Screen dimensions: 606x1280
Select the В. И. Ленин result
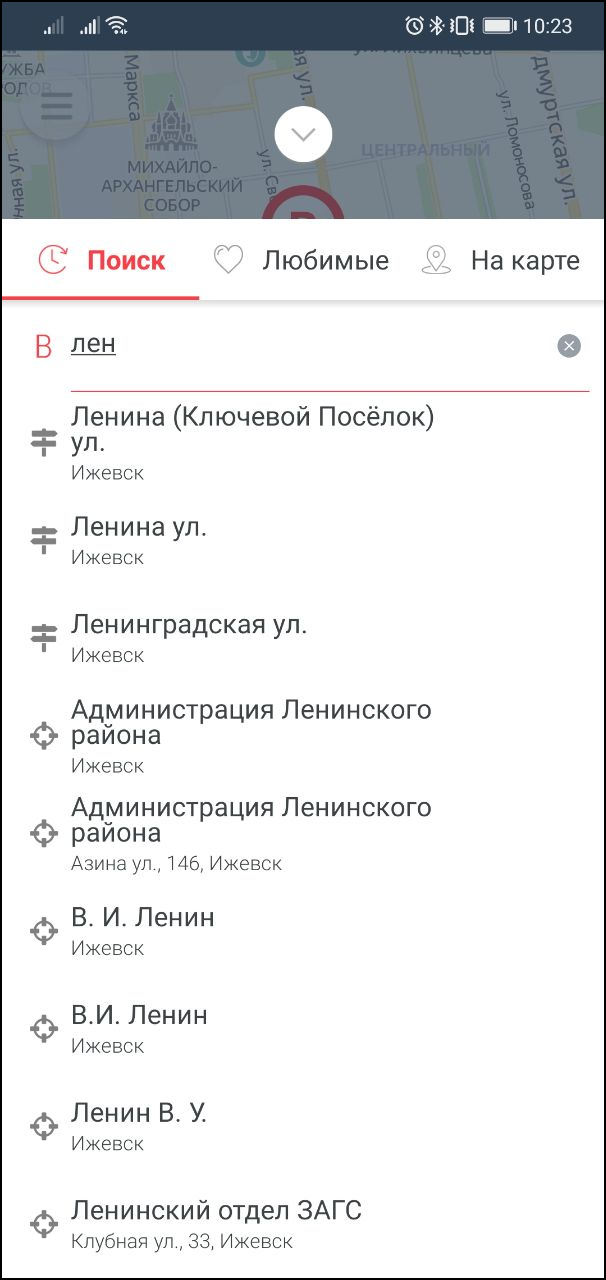pyautogui.click(x=303, y=931)
